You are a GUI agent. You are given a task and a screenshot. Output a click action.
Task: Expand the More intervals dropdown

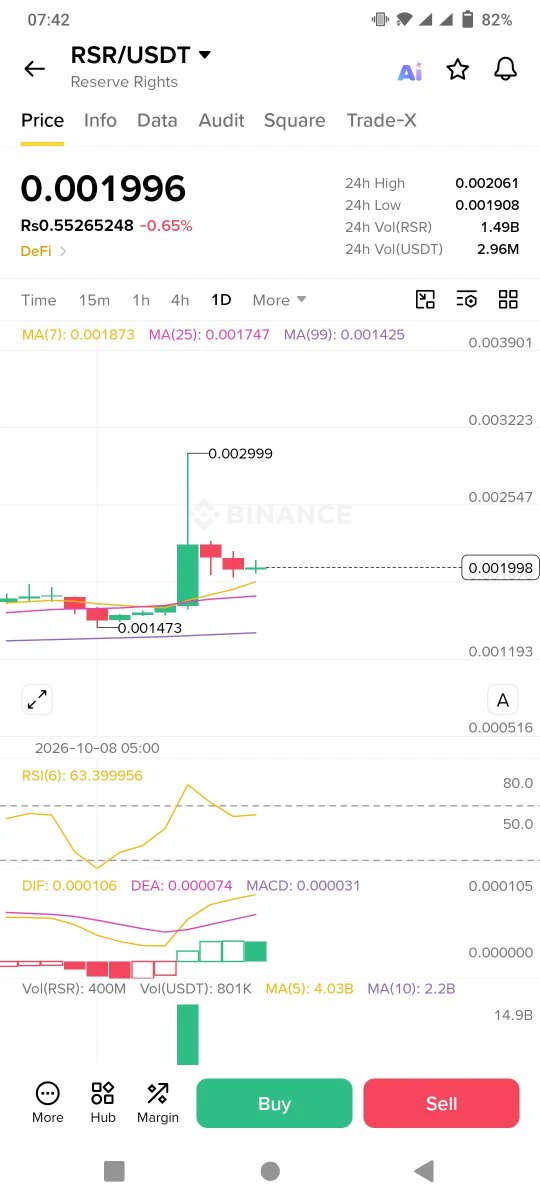[x=279, y=300]
